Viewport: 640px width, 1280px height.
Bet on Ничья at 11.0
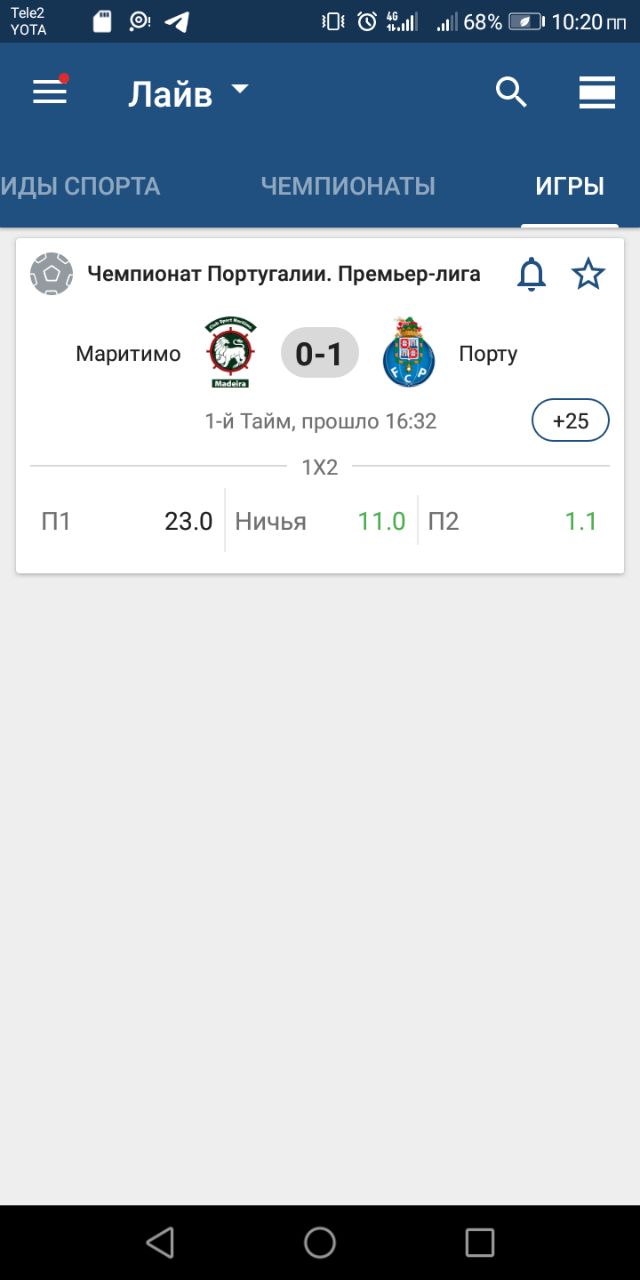coord(320,521)
